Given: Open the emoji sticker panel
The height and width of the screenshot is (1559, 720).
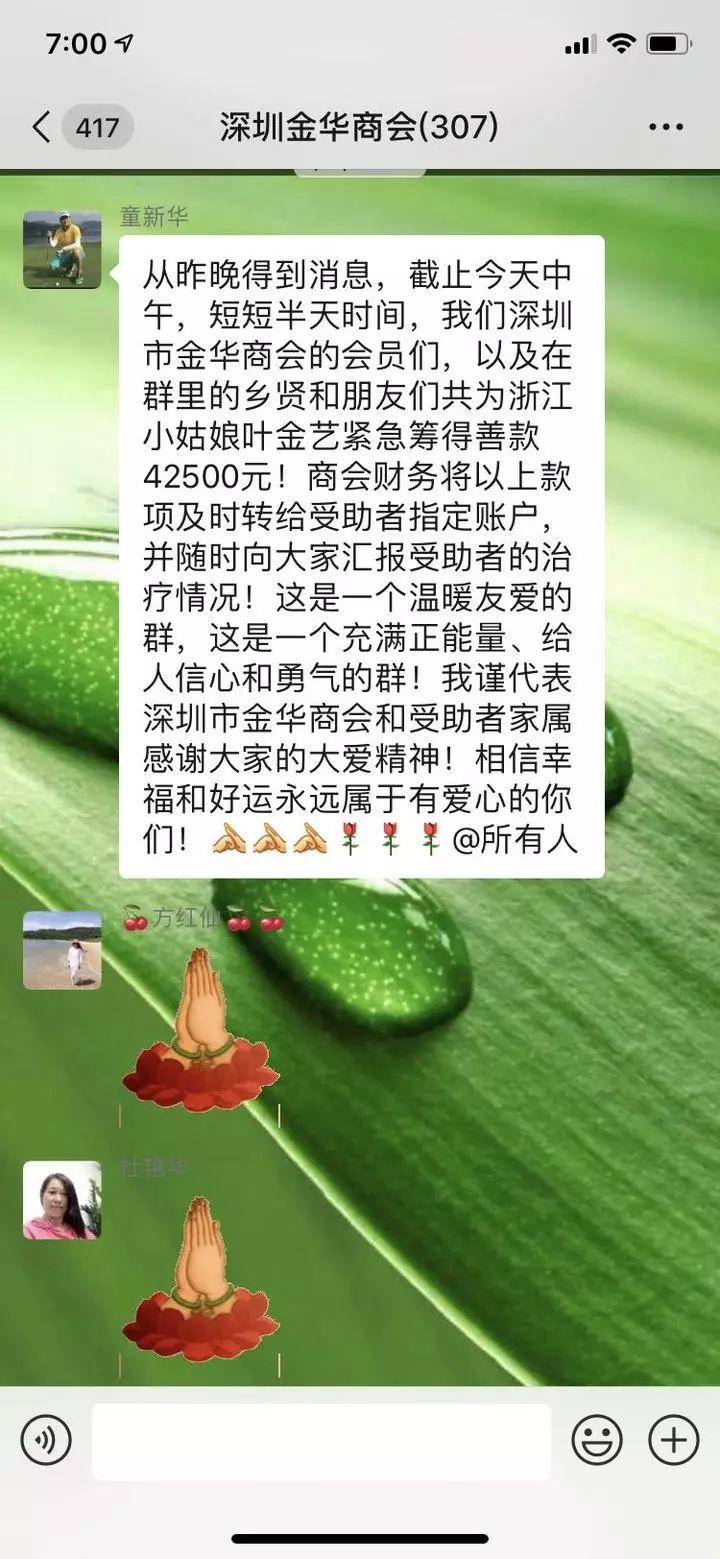Looking at the screenshot, I should click(x=596, y=1441).
